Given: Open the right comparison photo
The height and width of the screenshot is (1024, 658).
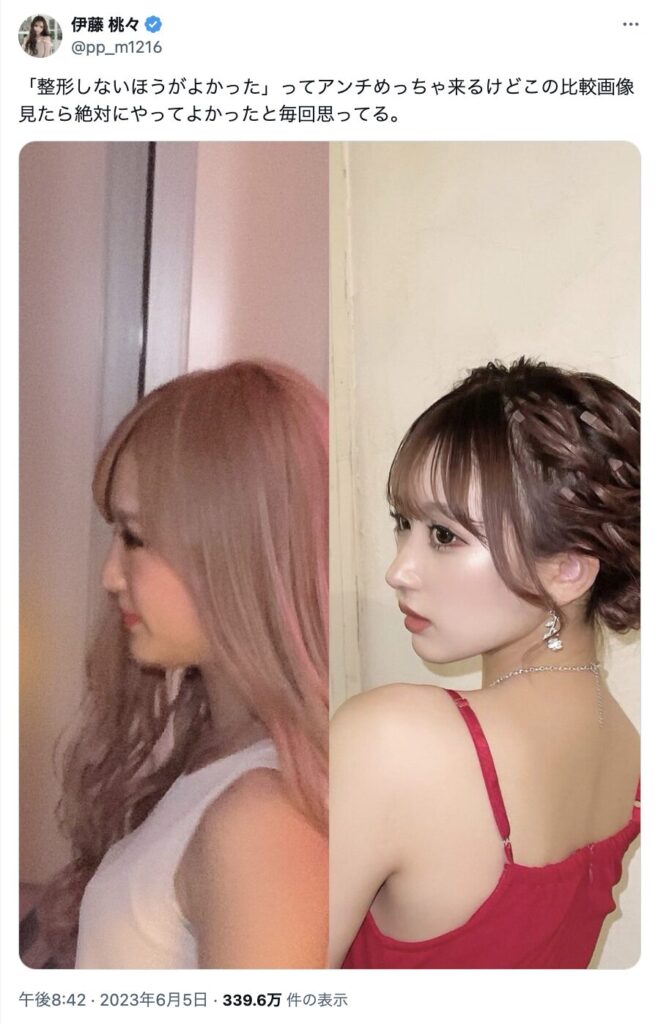Looking at the screenshot, I should [485, 555].
